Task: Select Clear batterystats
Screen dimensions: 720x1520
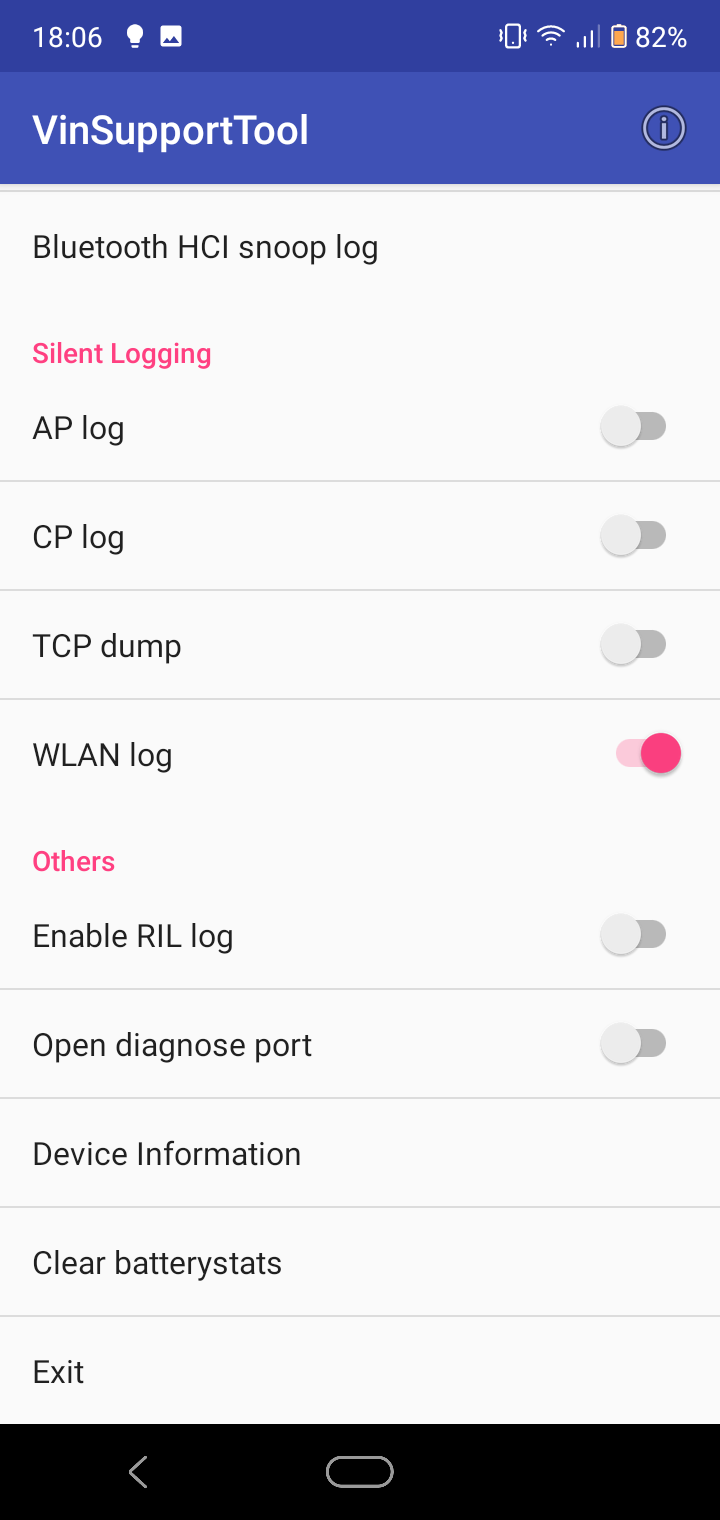Action: pos(360,1262)
